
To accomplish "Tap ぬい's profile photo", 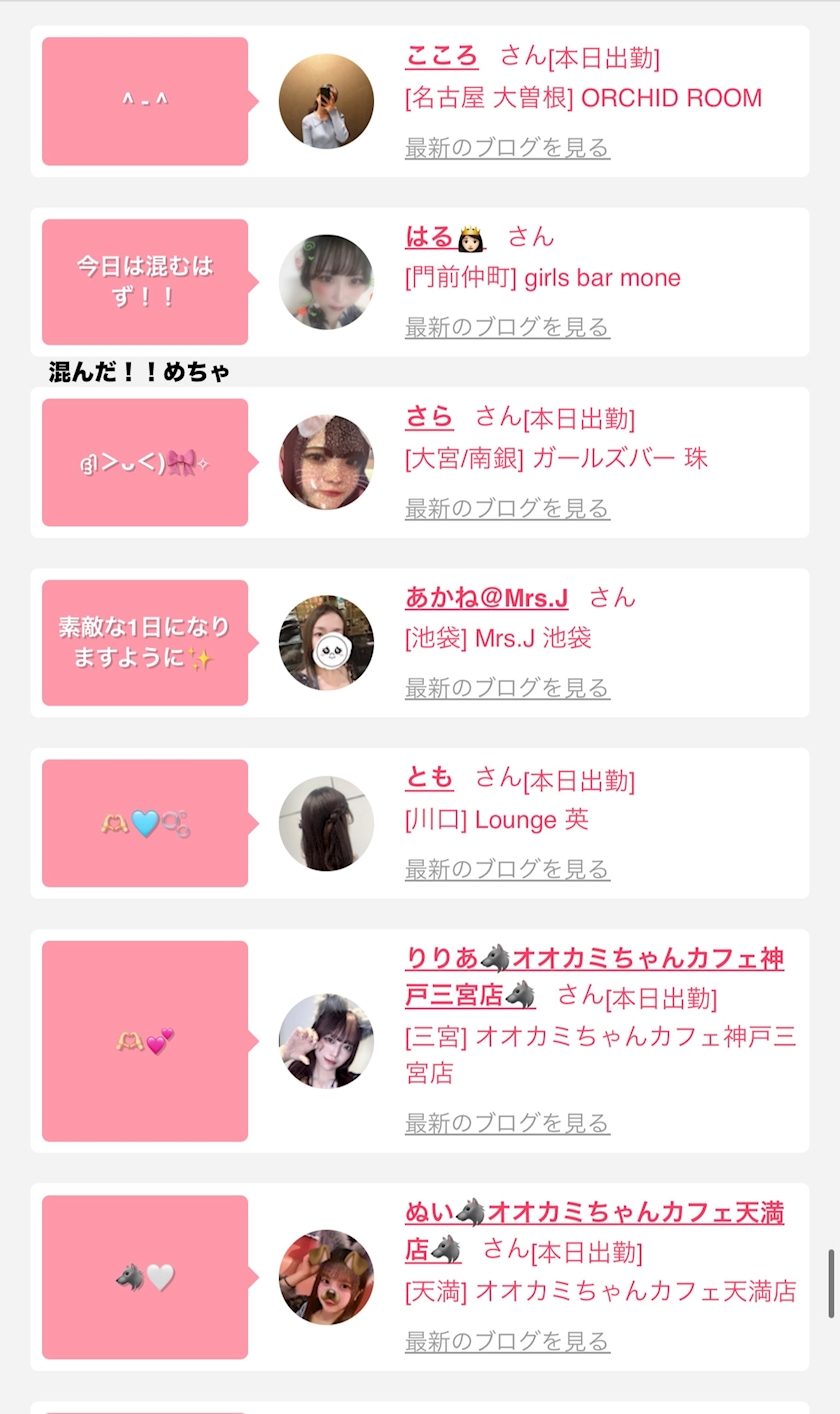I will 326,1277.
